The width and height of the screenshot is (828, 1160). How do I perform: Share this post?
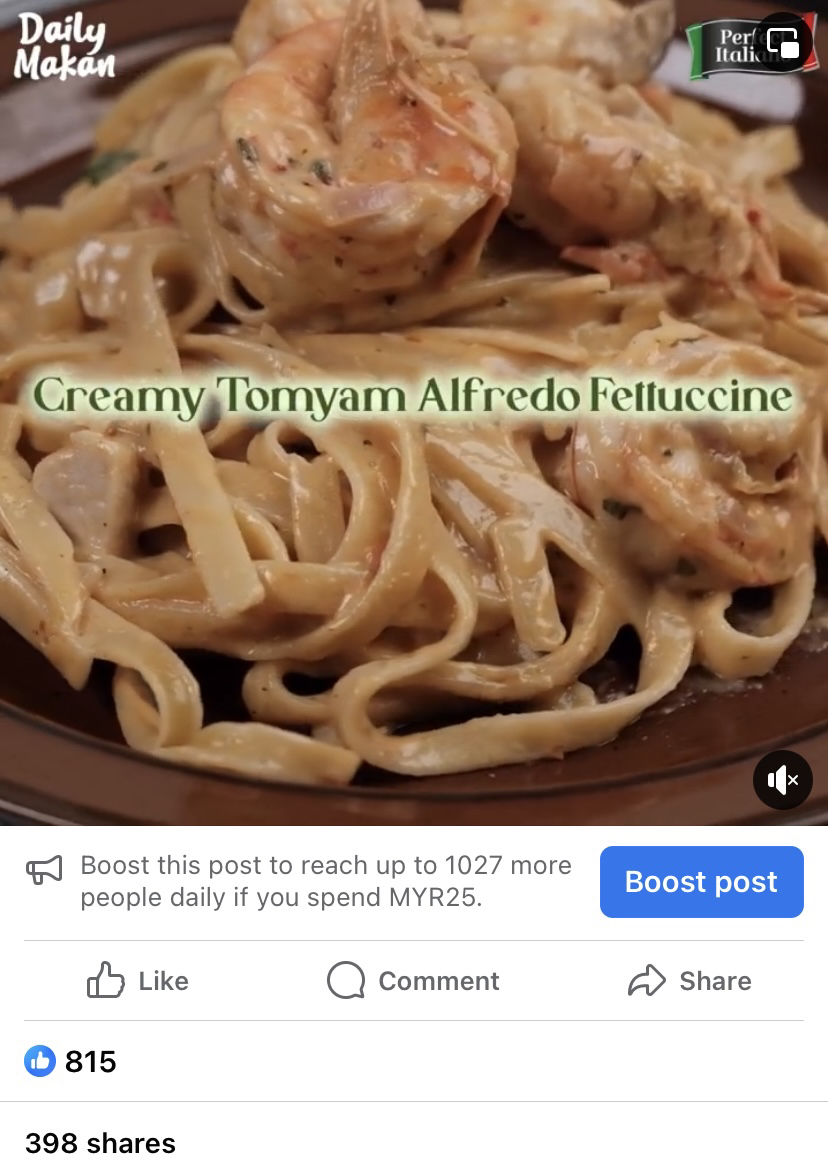pyautogui.click(x=689, y=981)
